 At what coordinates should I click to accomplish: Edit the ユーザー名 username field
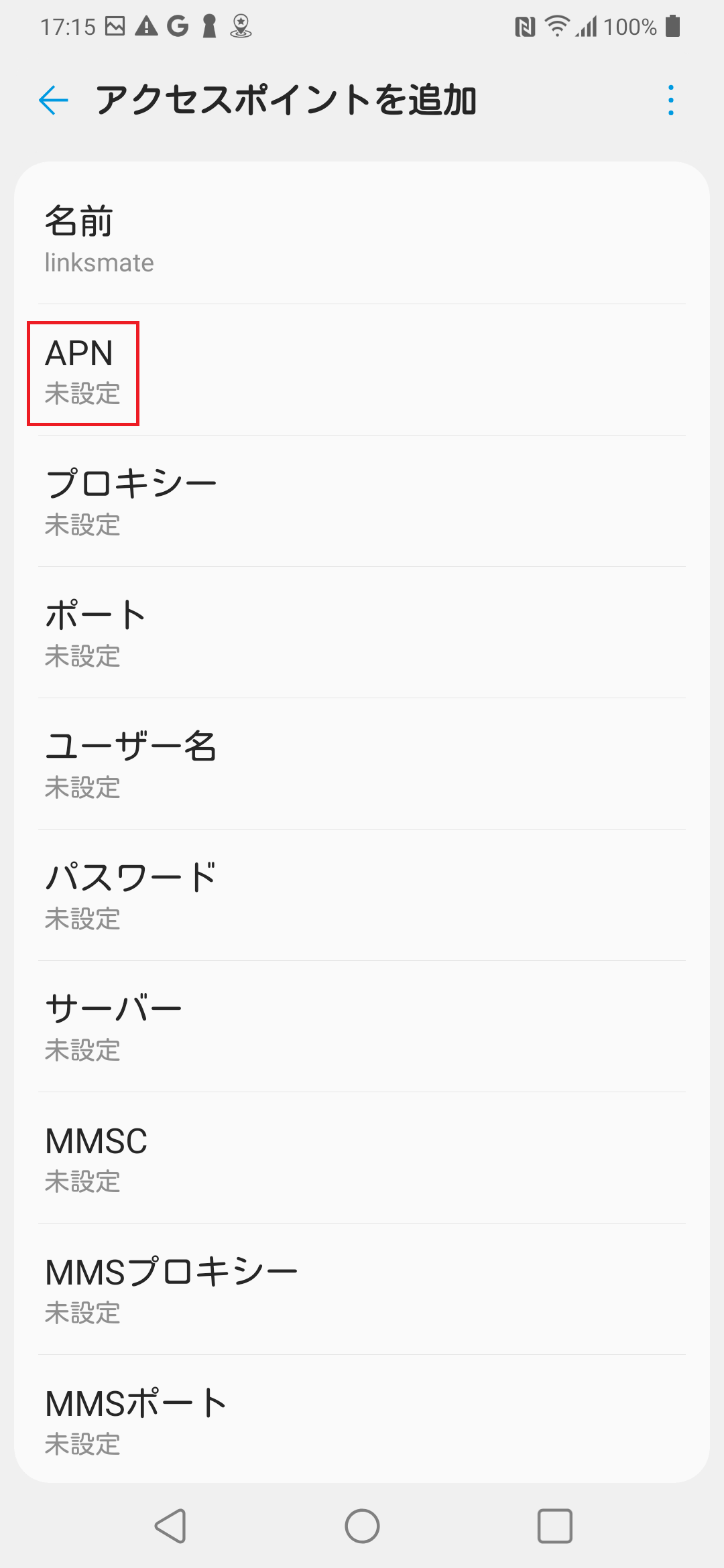click(362, 764)
